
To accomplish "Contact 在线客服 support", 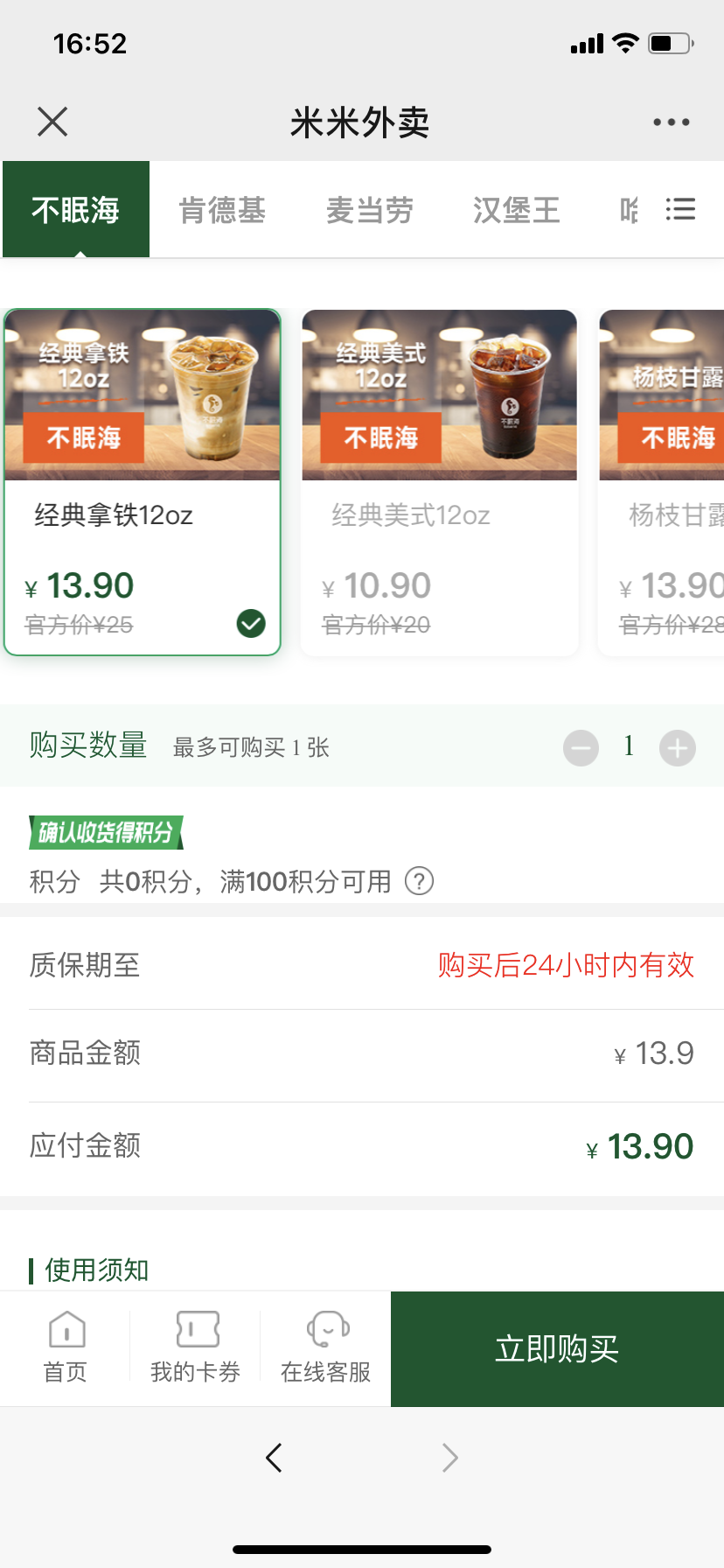I will 326,1347.
